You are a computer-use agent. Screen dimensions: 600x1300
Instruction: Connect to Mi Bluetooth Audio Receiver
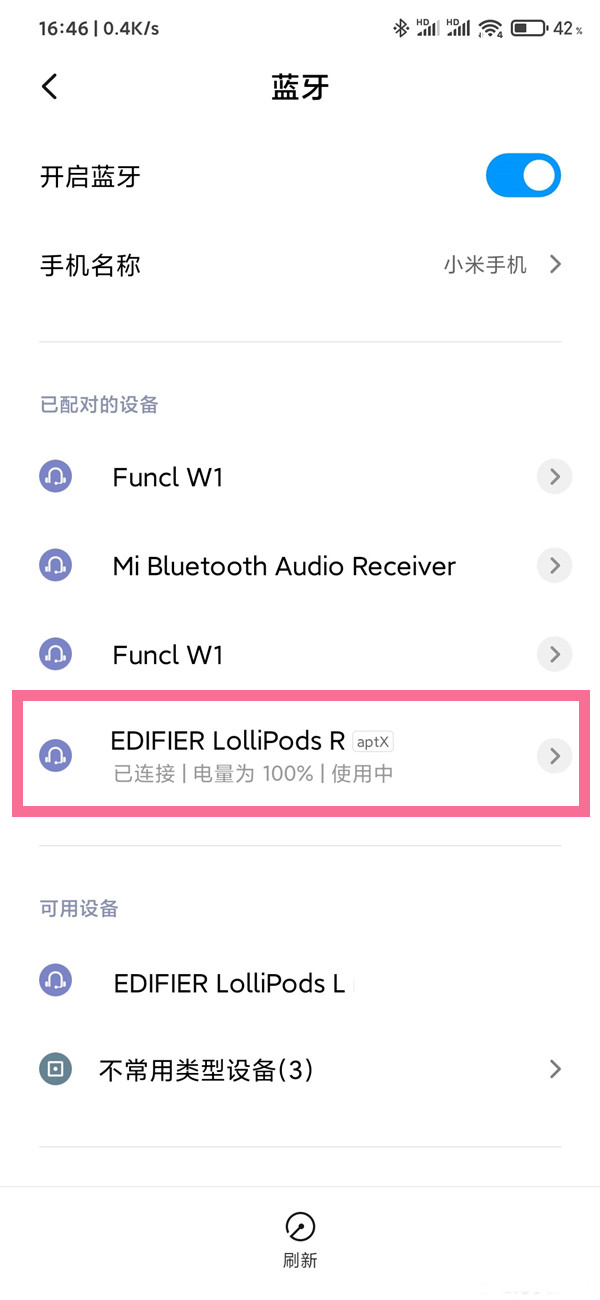[x=284, y=566]
